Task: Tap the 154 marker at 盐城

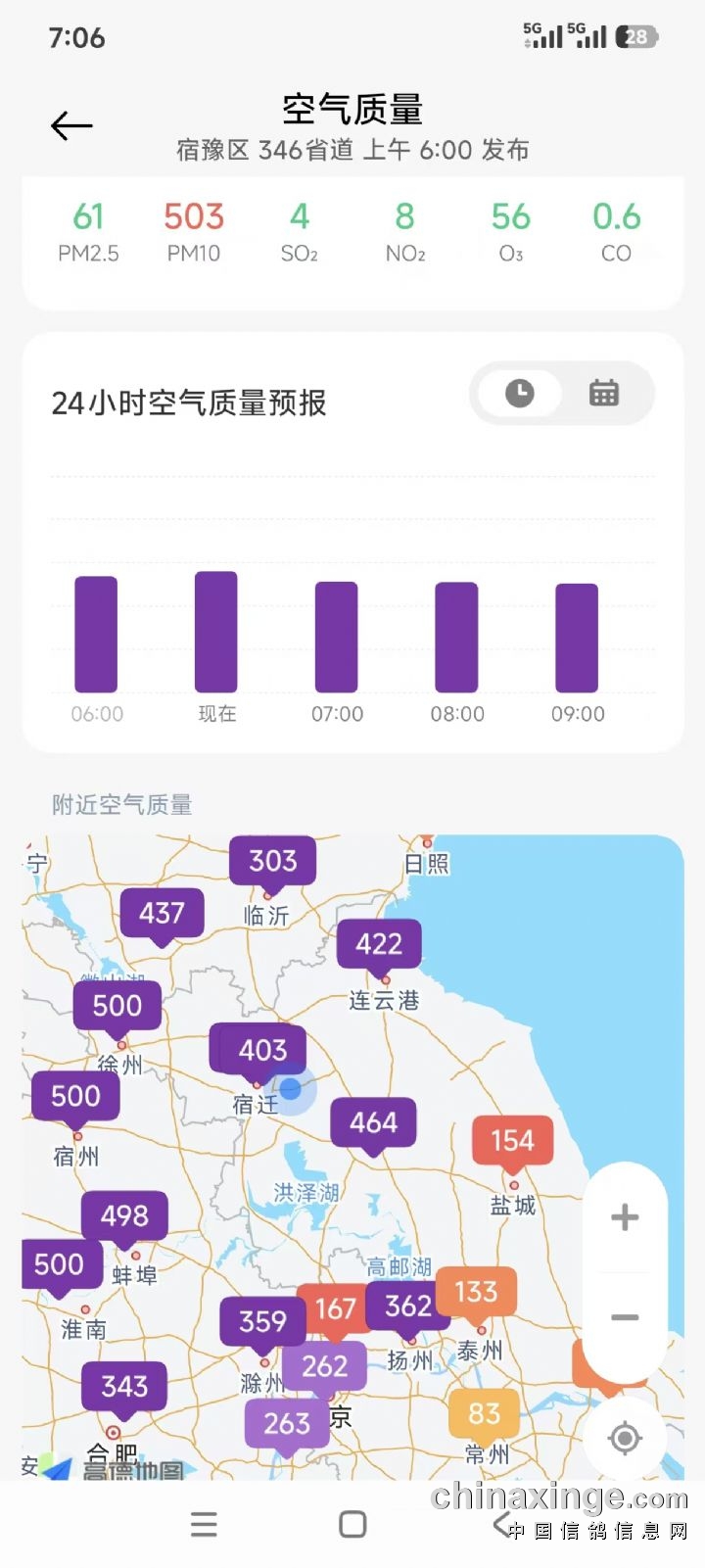Action: (512, 1140)
